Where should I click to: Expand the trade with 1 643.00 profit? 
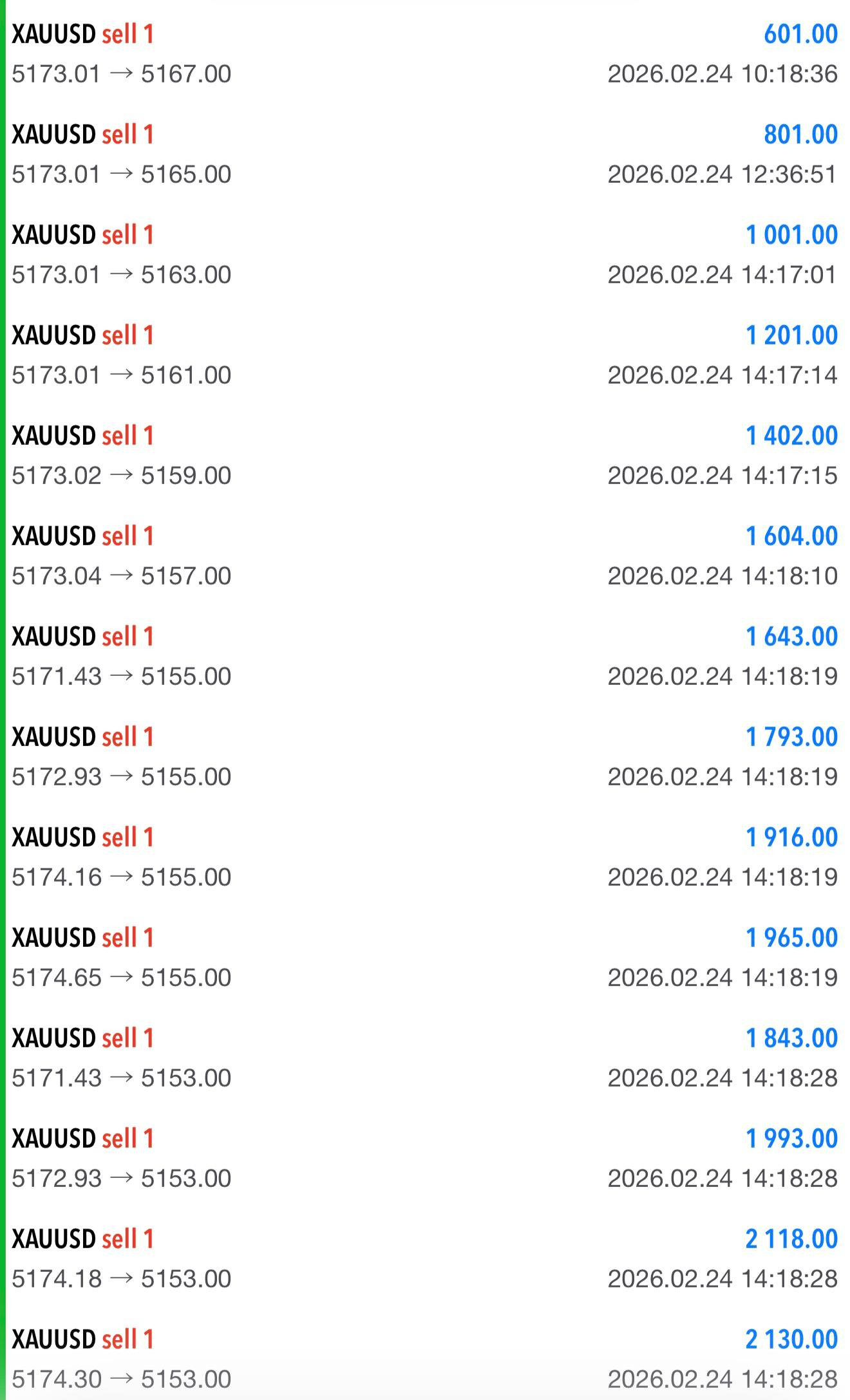[x=425, y=656]
